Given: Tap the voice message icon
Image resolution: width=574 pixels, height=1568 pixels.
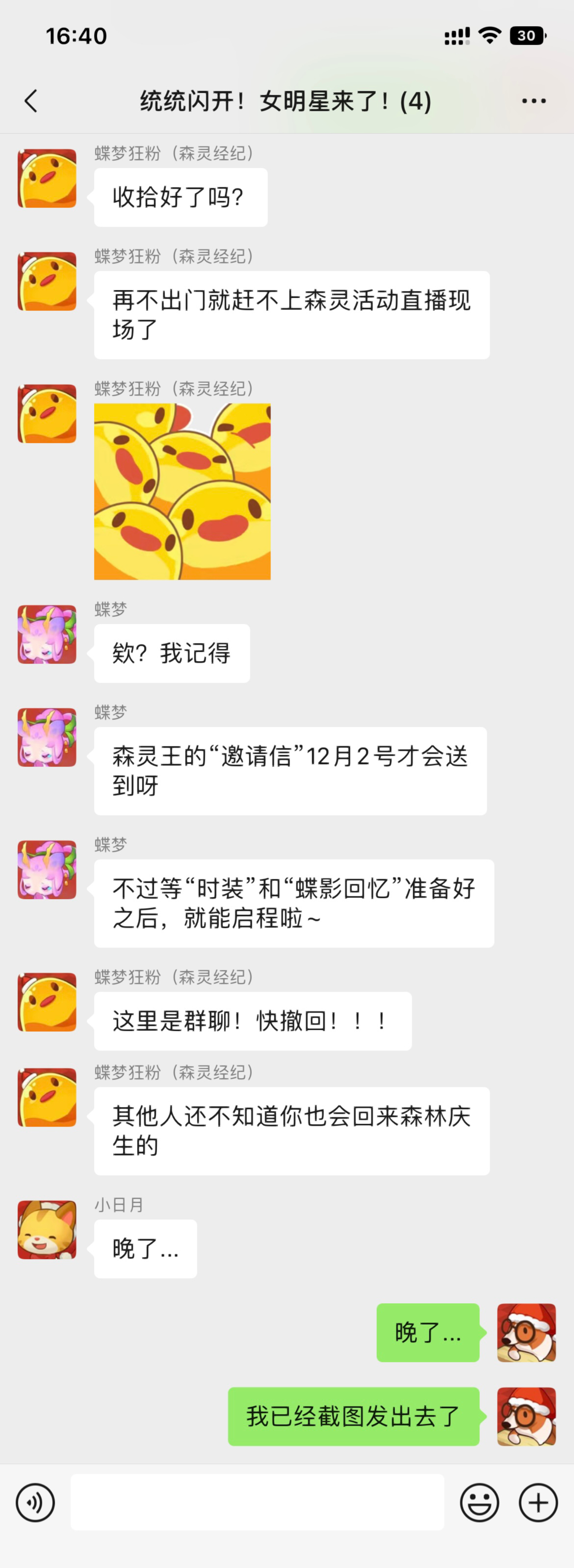Looking at the screenshot, I should pyautogui.click(x=35, y=1502).
